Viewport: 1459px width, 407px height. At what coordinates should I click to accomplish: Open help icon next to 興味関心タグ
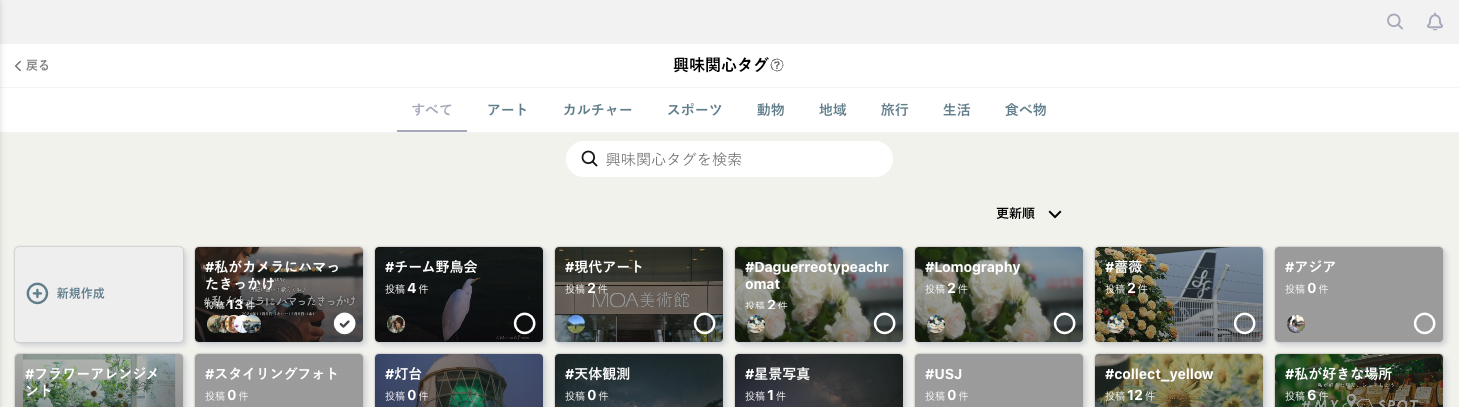point(777,66)
